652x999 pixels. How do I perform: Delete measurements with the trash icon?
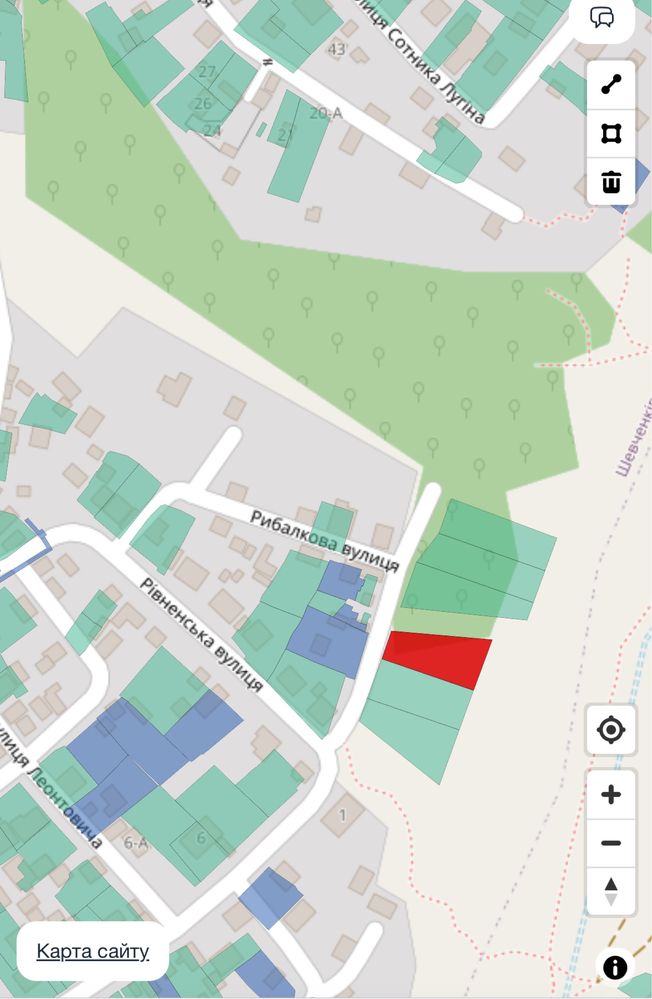pos(611,182)
